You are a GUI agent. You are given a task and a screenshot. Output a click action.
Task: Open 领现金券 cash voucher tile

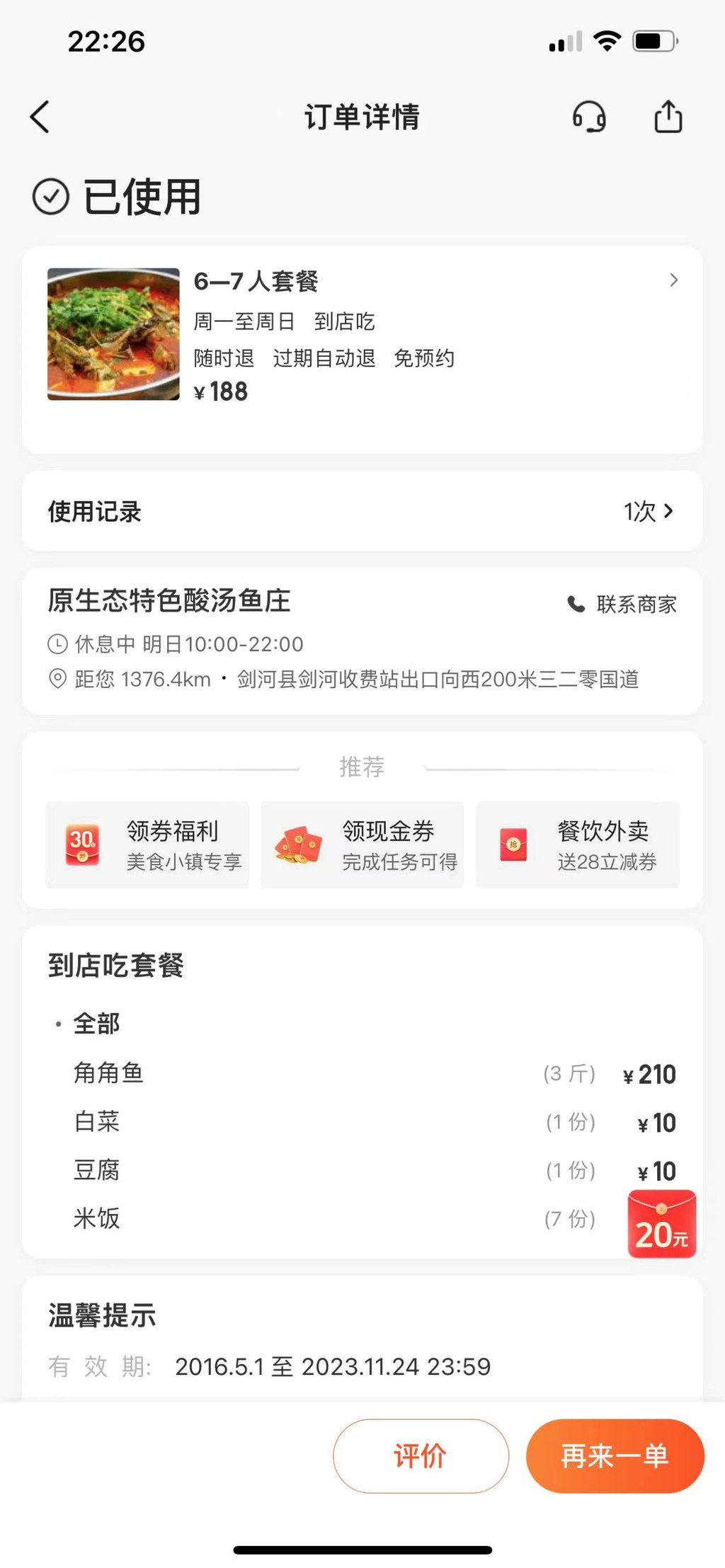coord(362,845)
